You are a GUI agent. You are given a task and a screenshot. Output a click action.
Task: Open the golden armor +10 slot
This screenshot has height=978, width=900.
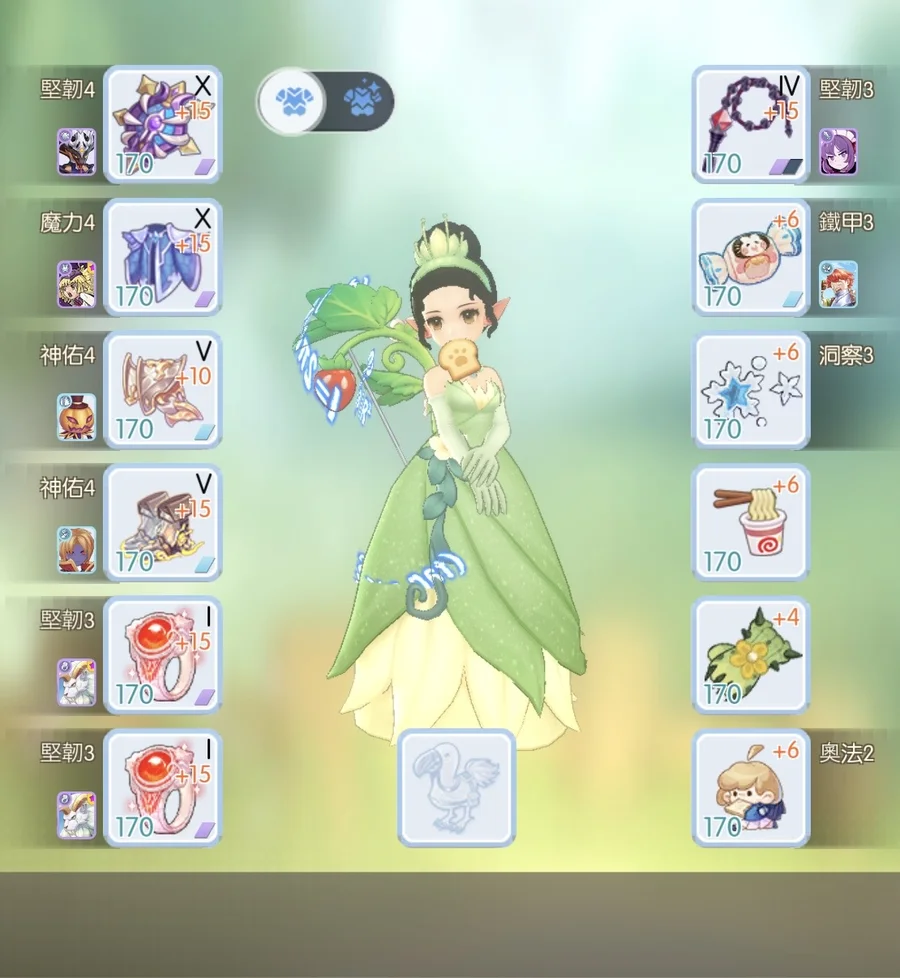click(x=163, y=390)
